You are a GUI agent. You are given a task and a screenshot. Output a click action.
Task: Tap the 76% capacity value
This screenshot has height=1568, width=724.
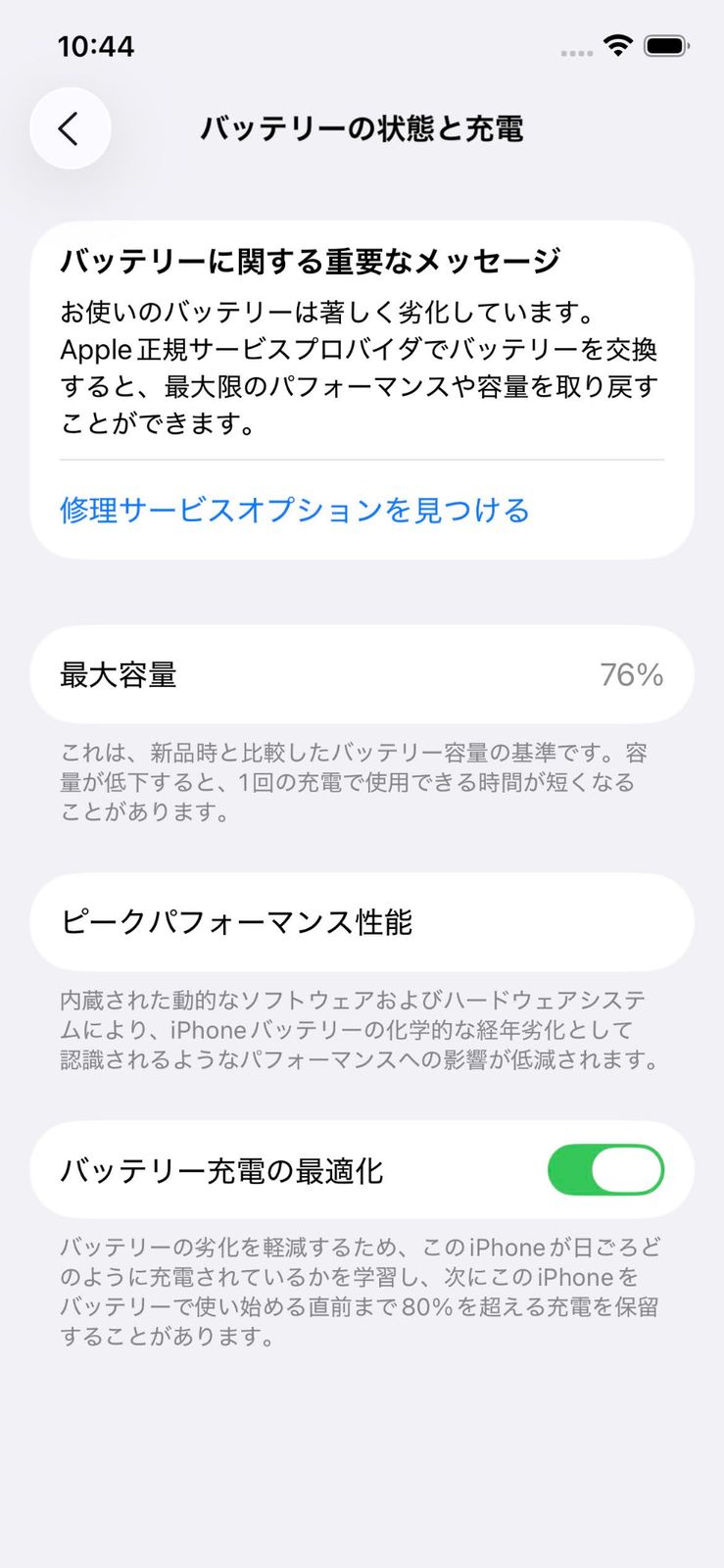(632, 674)
